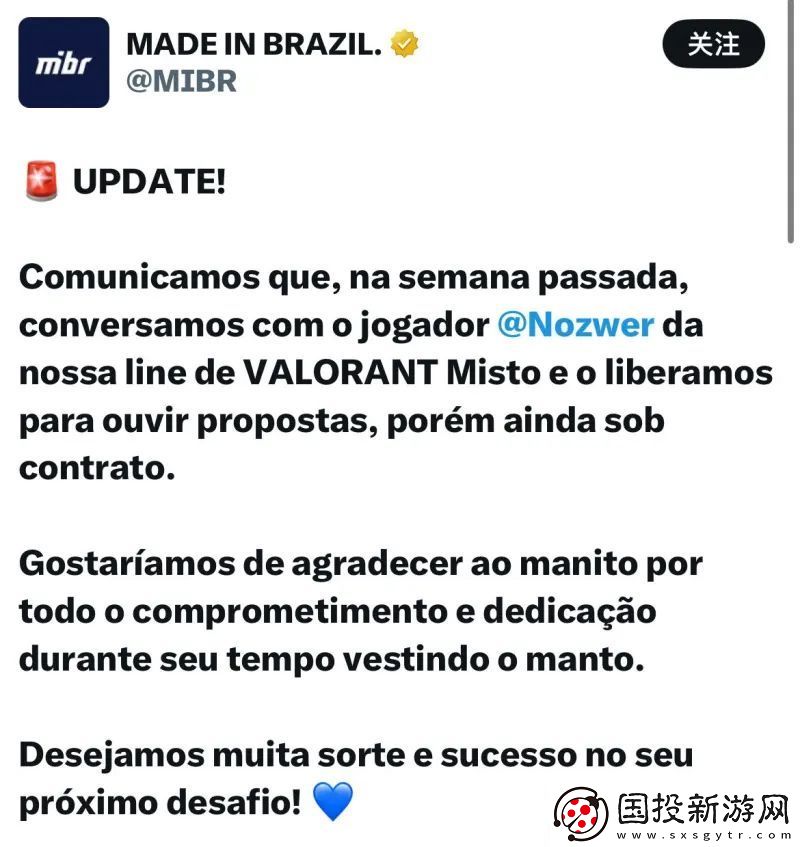This screenshot has width=800, height=847.
Task: Open the @Nozwer mention link
Action: point(576,325)
